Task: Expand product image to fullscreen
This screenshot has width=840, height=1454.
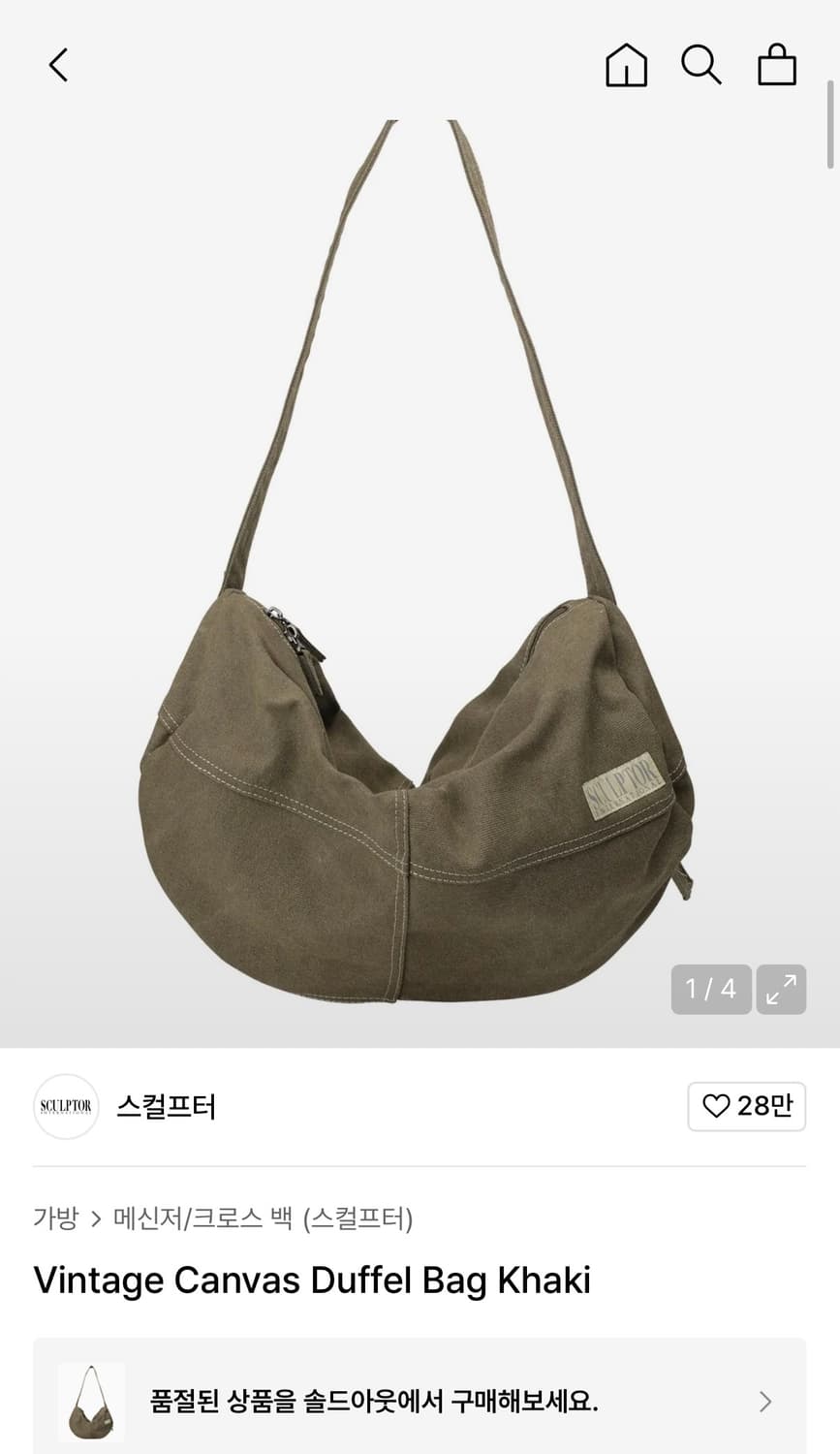Action: [x=780, y=990]
